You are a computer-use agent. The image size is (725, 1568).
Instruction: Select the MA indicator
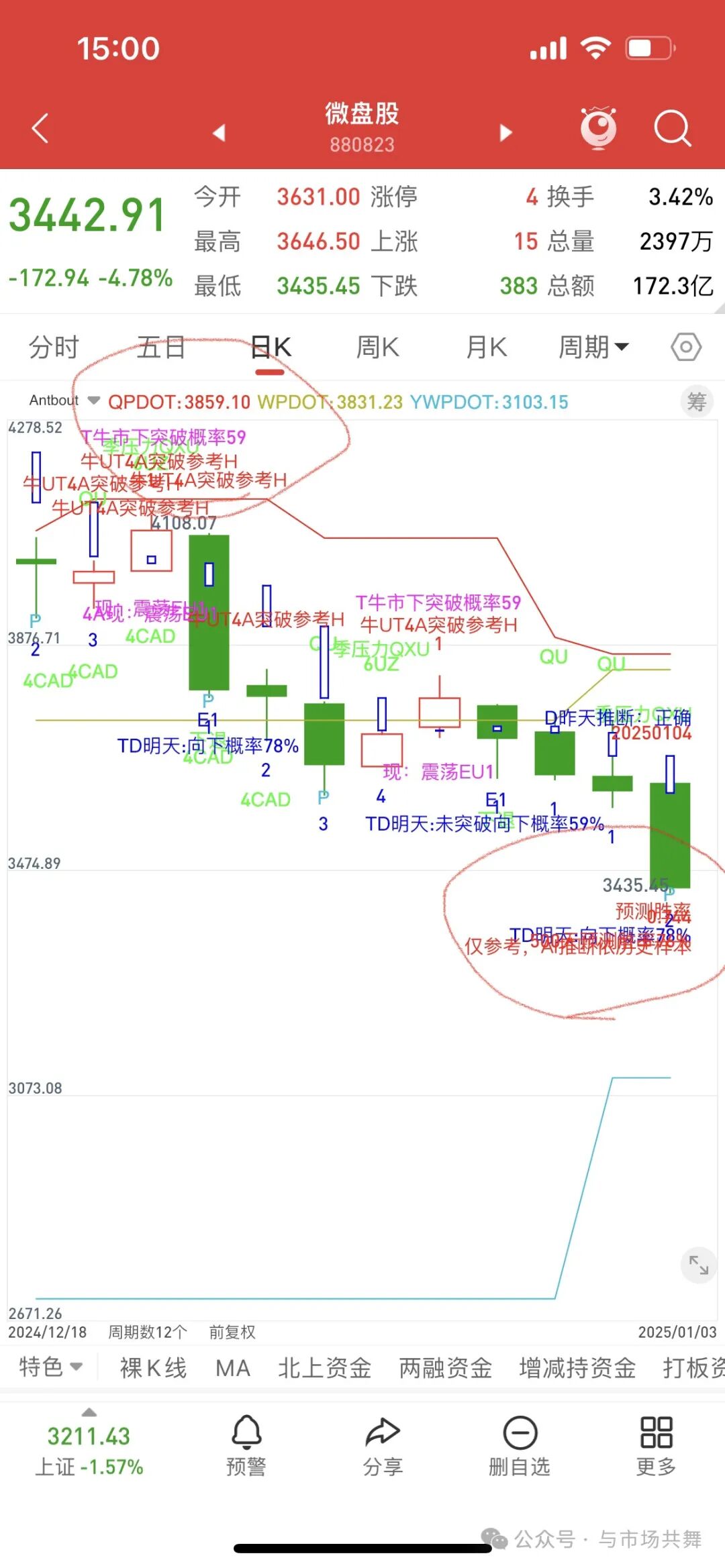233,1368
